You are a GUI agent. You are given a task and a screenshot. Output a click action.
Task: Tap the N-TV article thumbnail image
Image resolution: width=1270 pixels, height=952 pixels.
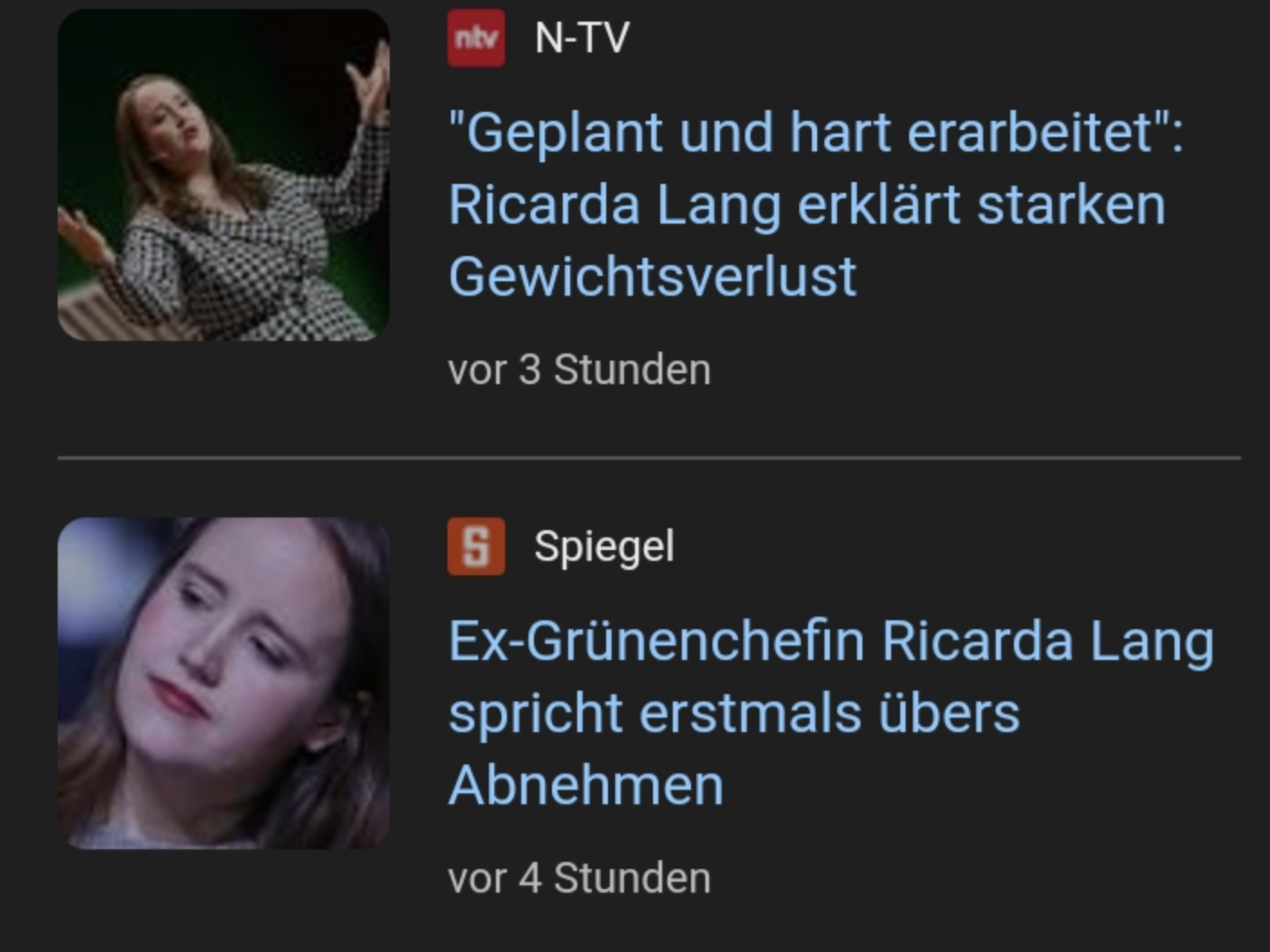[224, 175]
